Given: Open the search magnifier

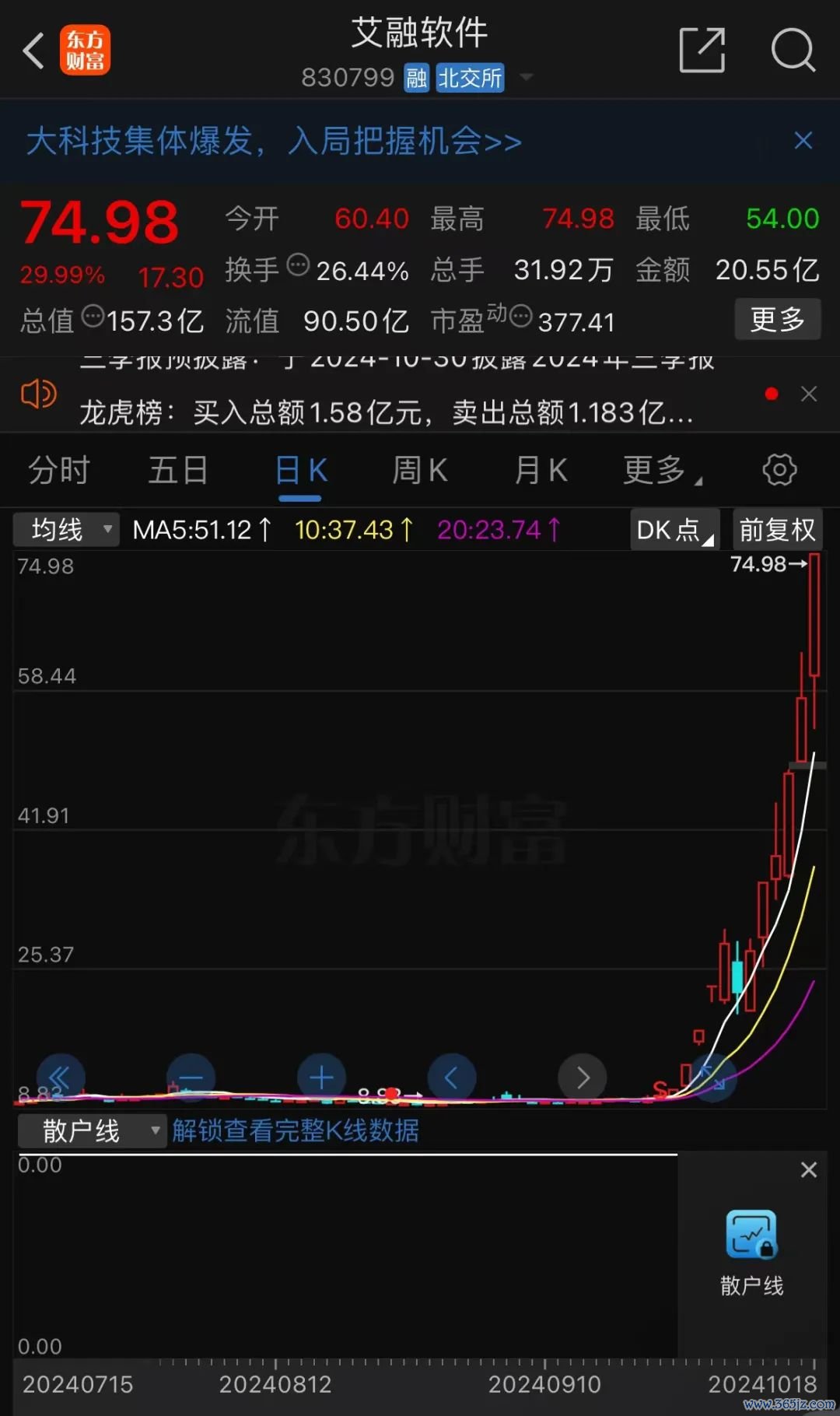Looking at the screenshot, I should (793, 50).
